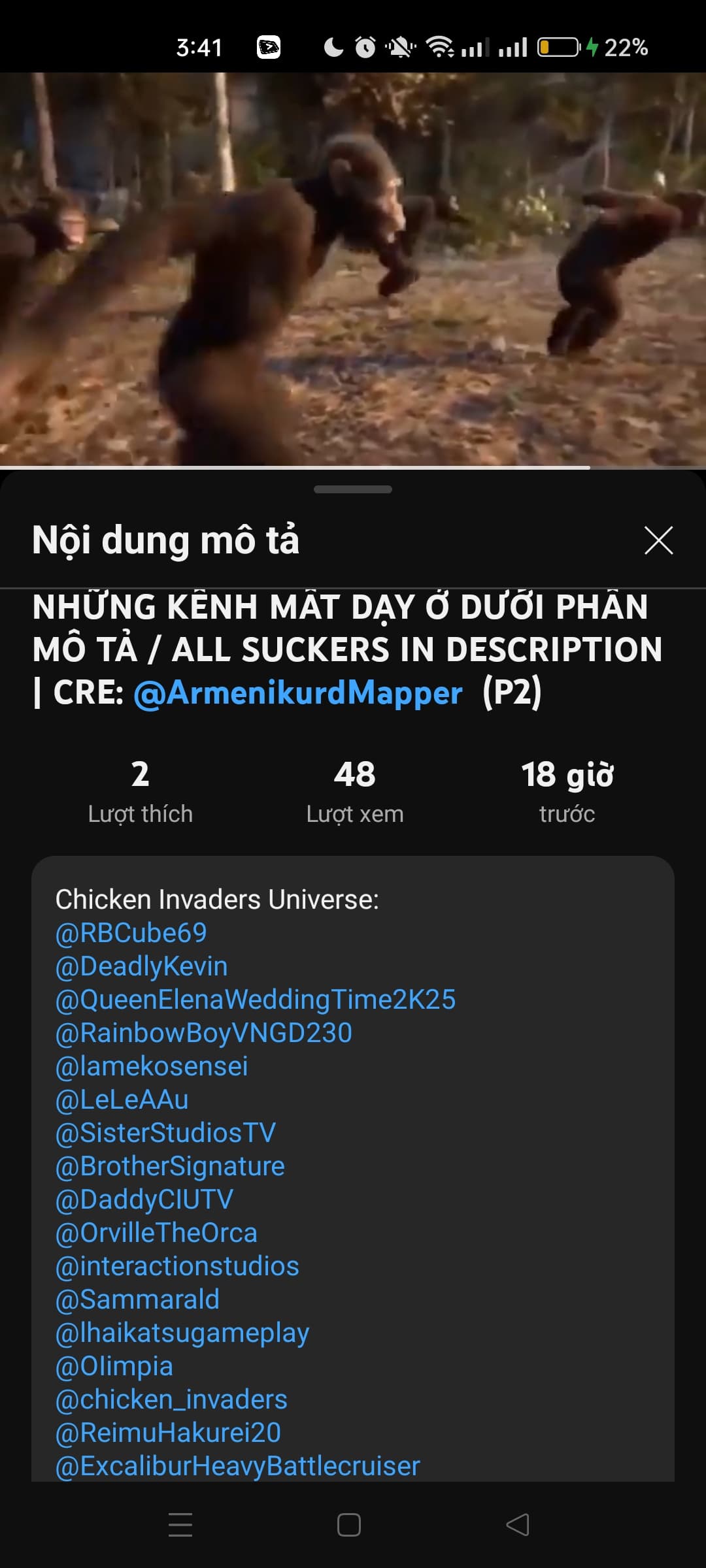Go back using the system back button
706x1568 pixels.
pos(518,1525)
